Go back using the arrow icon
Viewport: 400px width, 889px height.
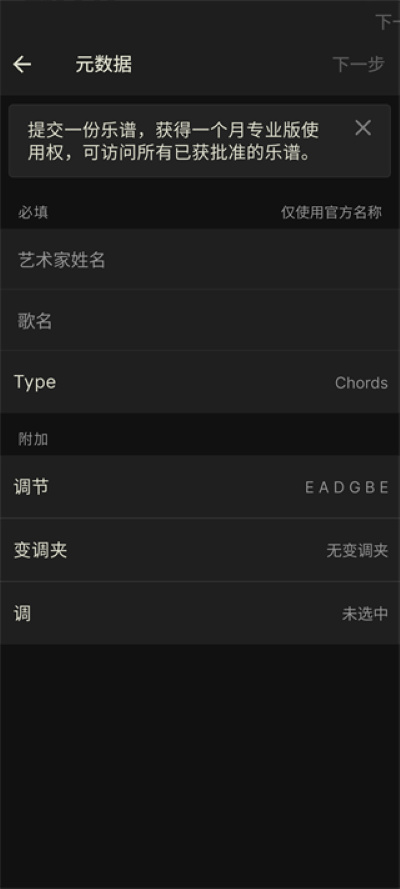[x=22, y=65]
